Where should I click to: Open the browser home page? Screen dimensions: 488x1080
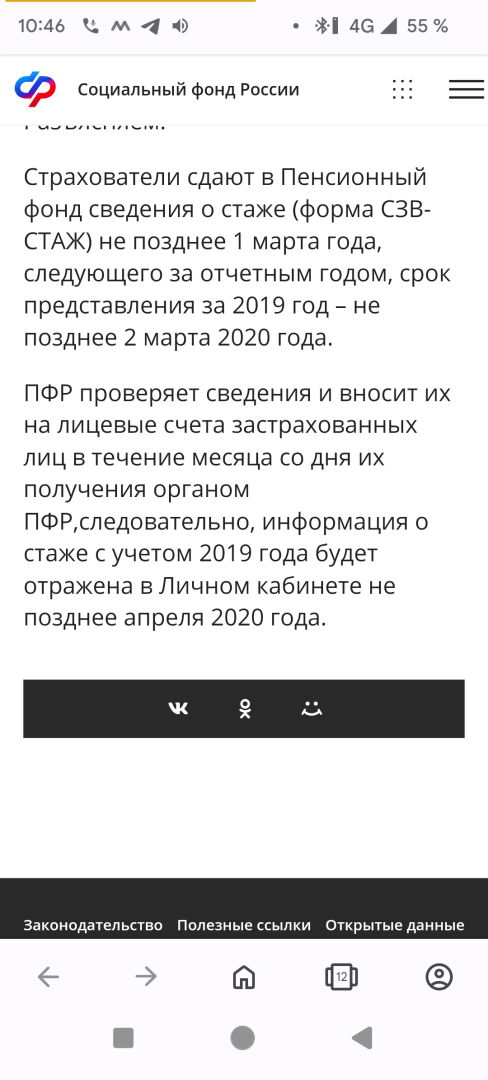[x=244, y=976]
